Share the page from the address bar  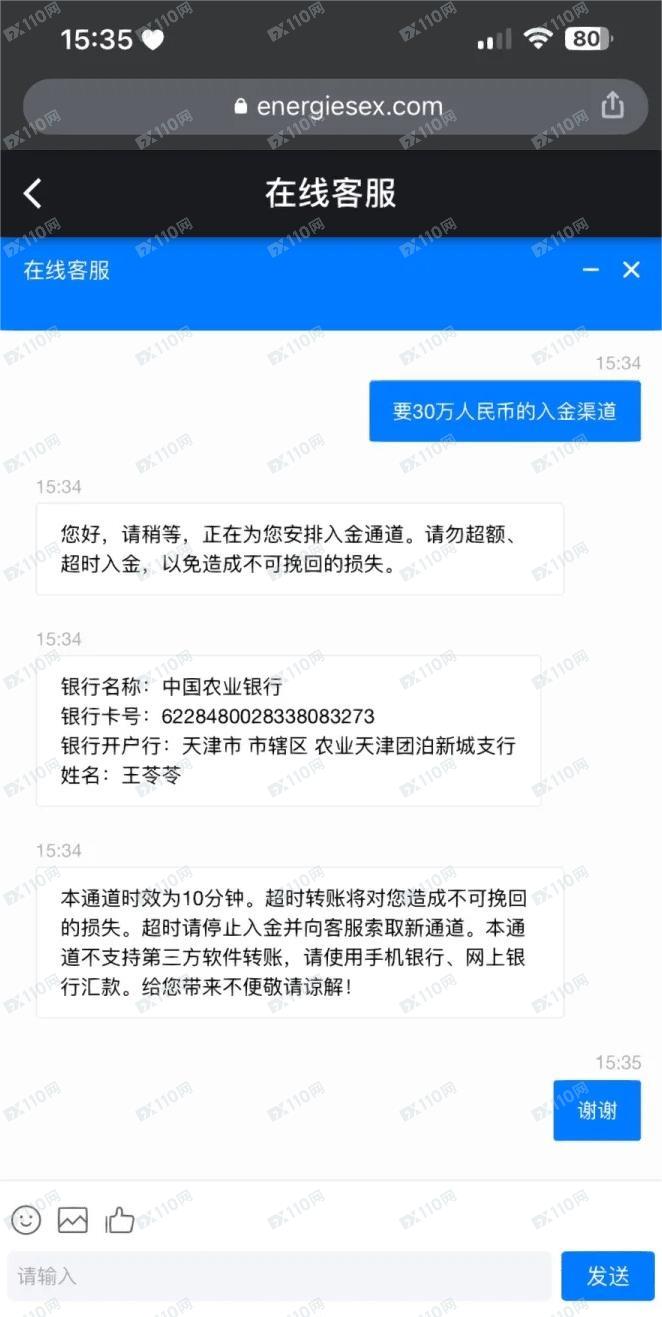coord(612,104)
